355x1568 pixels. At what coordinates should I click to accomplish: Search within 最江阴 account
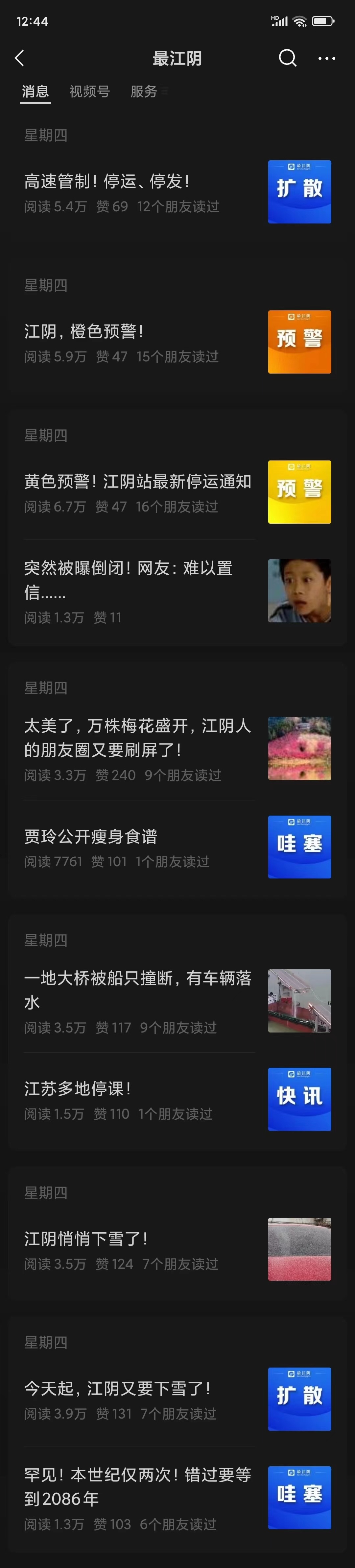[288, 59]
